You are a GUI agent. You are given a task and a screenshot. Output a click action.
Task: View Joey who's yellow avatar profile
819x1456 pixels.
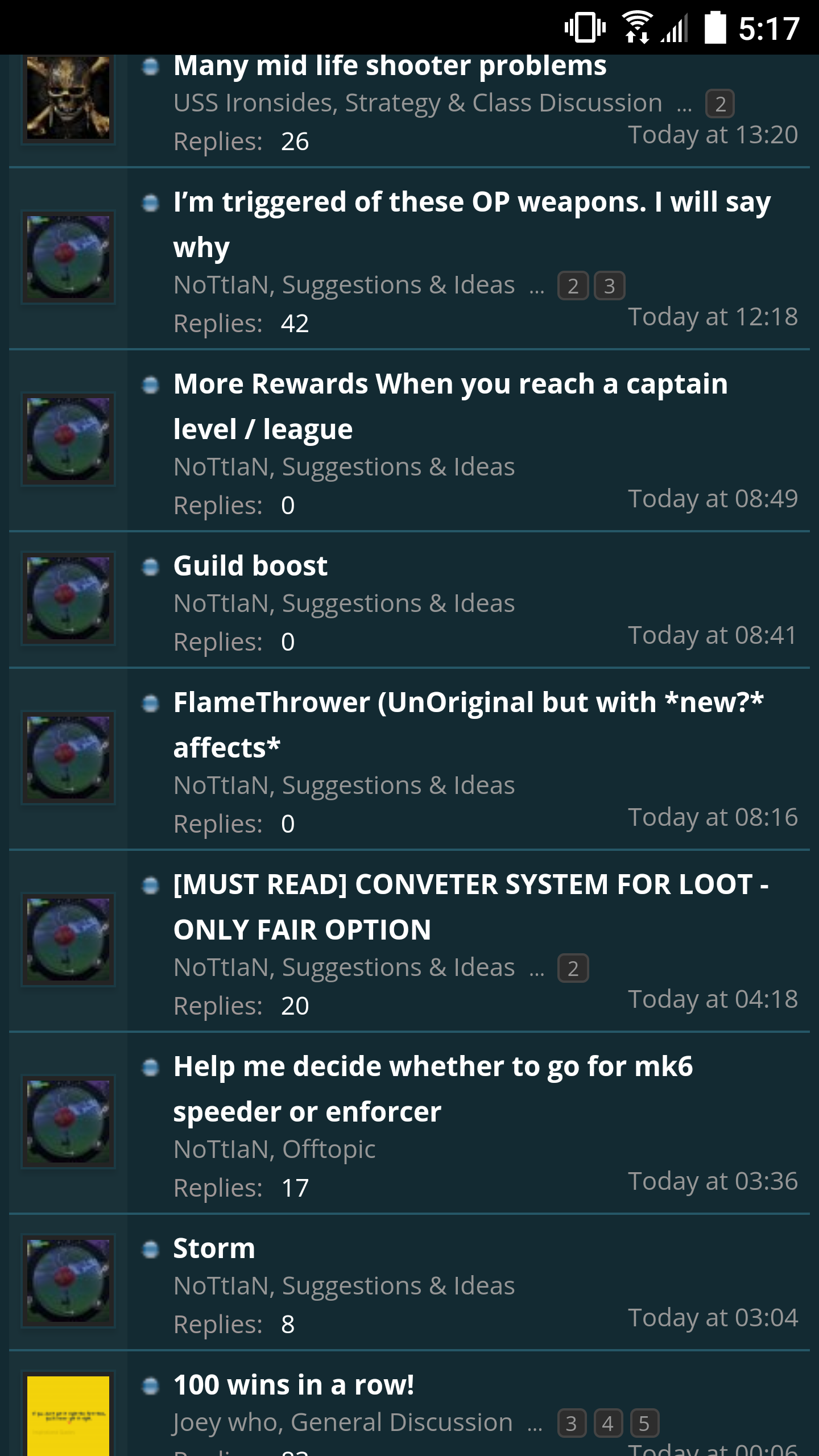click(x=68, y=1416)
